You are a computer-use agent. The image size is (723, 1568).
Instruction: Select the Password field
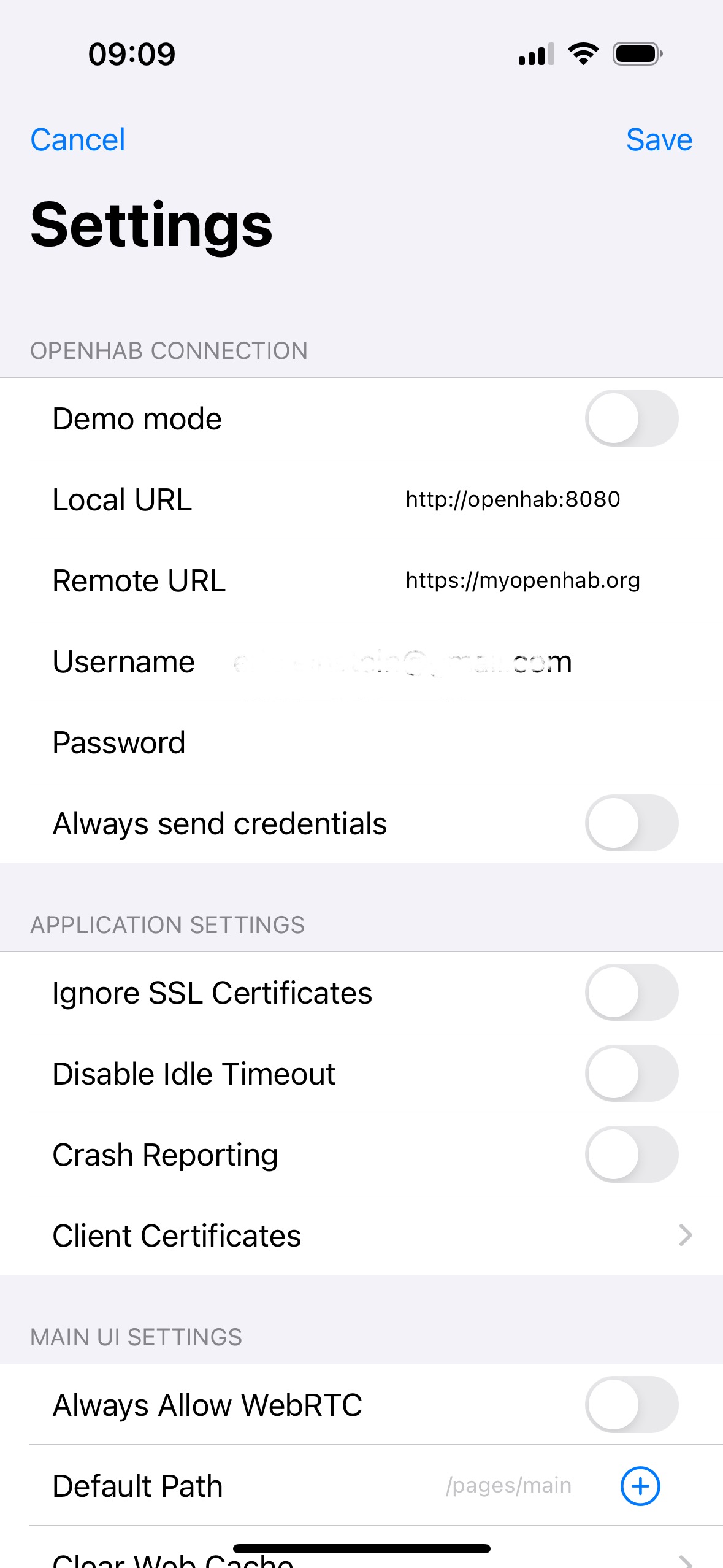click(368, 742)
